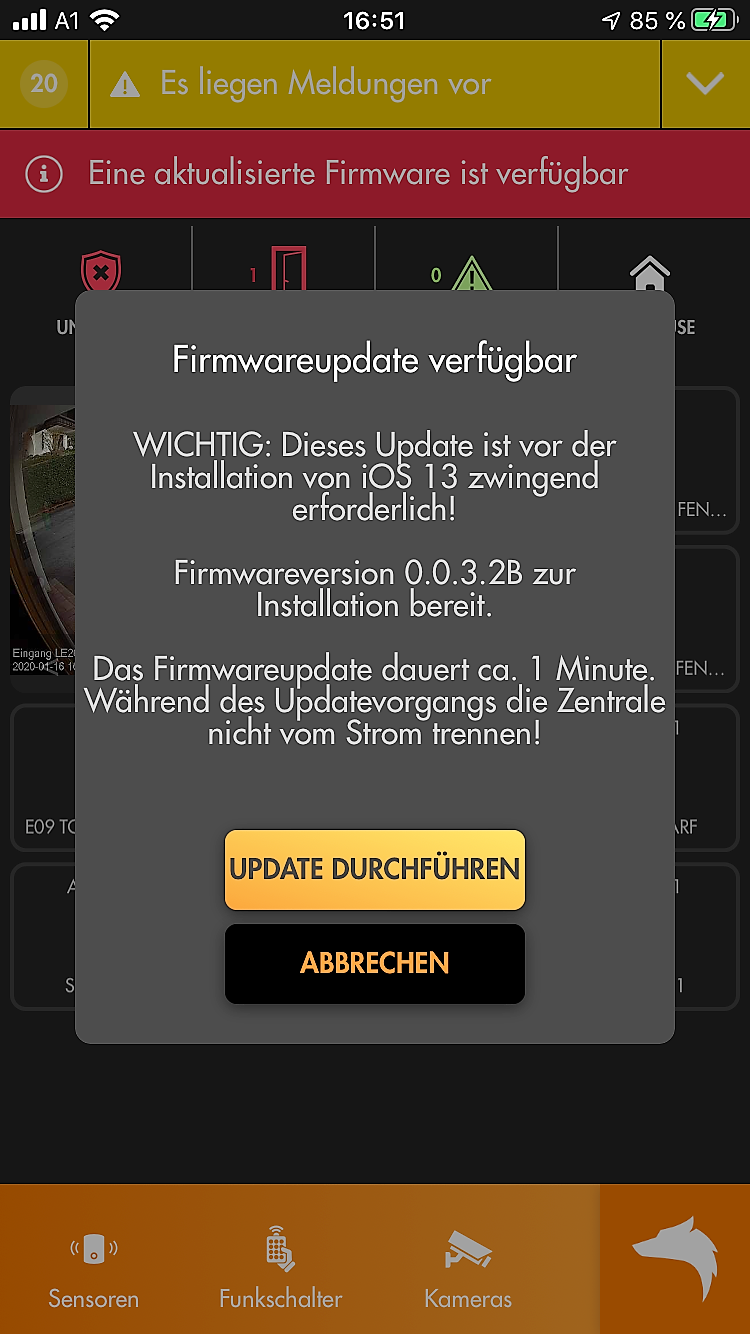Expand the messages dropdown chevron

click(x=705, y=84)
